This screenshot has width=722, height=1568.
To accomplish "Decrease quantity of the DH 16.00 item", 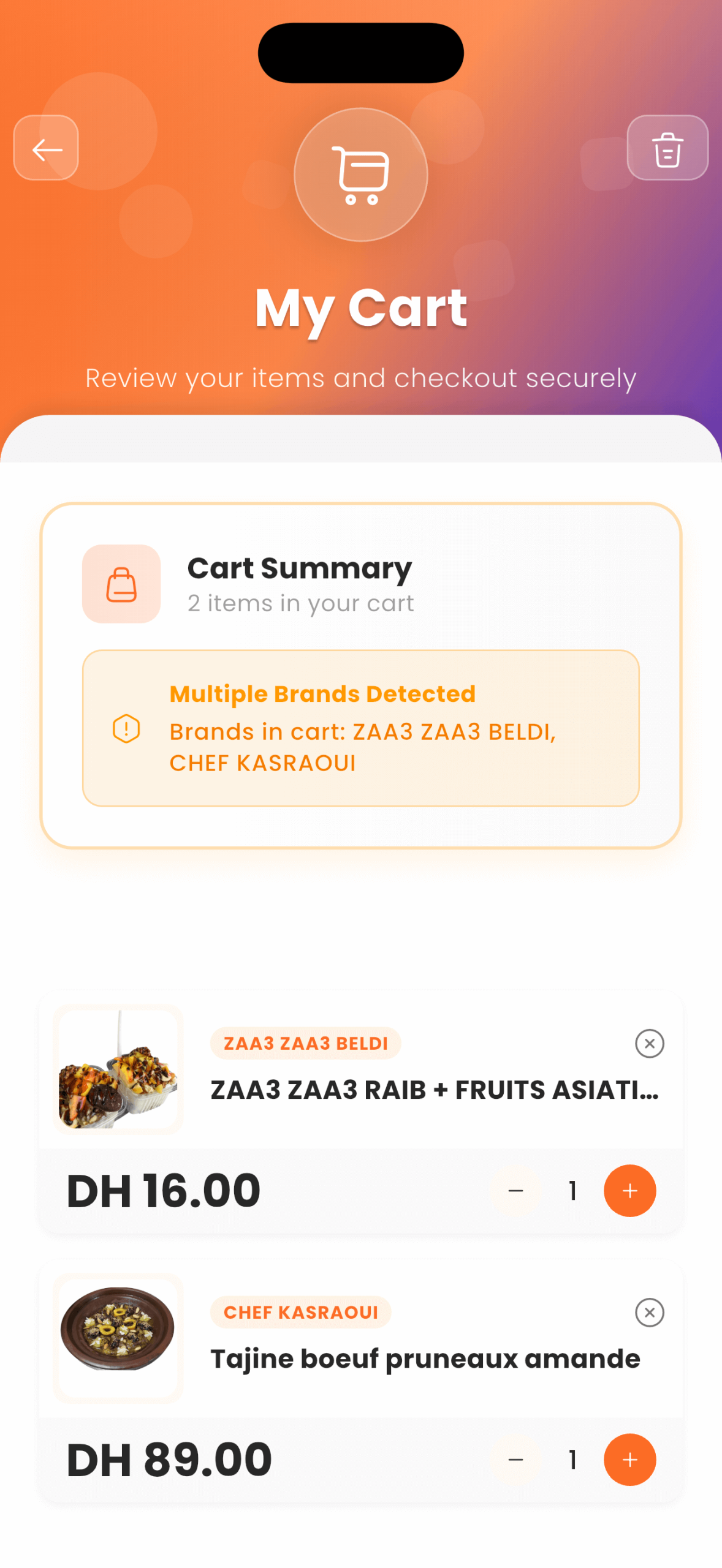I will click(x=515, y=1190).
